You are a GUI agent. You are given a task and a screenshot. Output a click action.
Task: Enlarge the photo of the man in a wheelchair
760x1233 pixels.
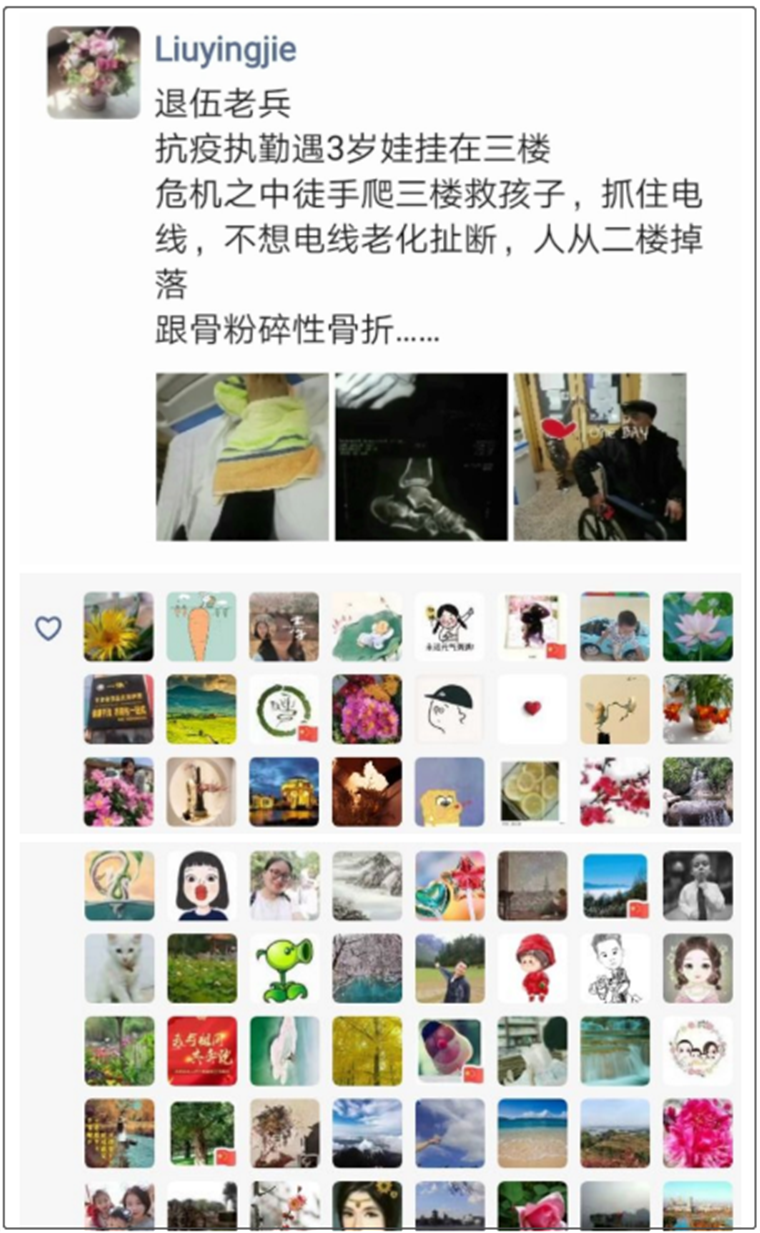600,457
